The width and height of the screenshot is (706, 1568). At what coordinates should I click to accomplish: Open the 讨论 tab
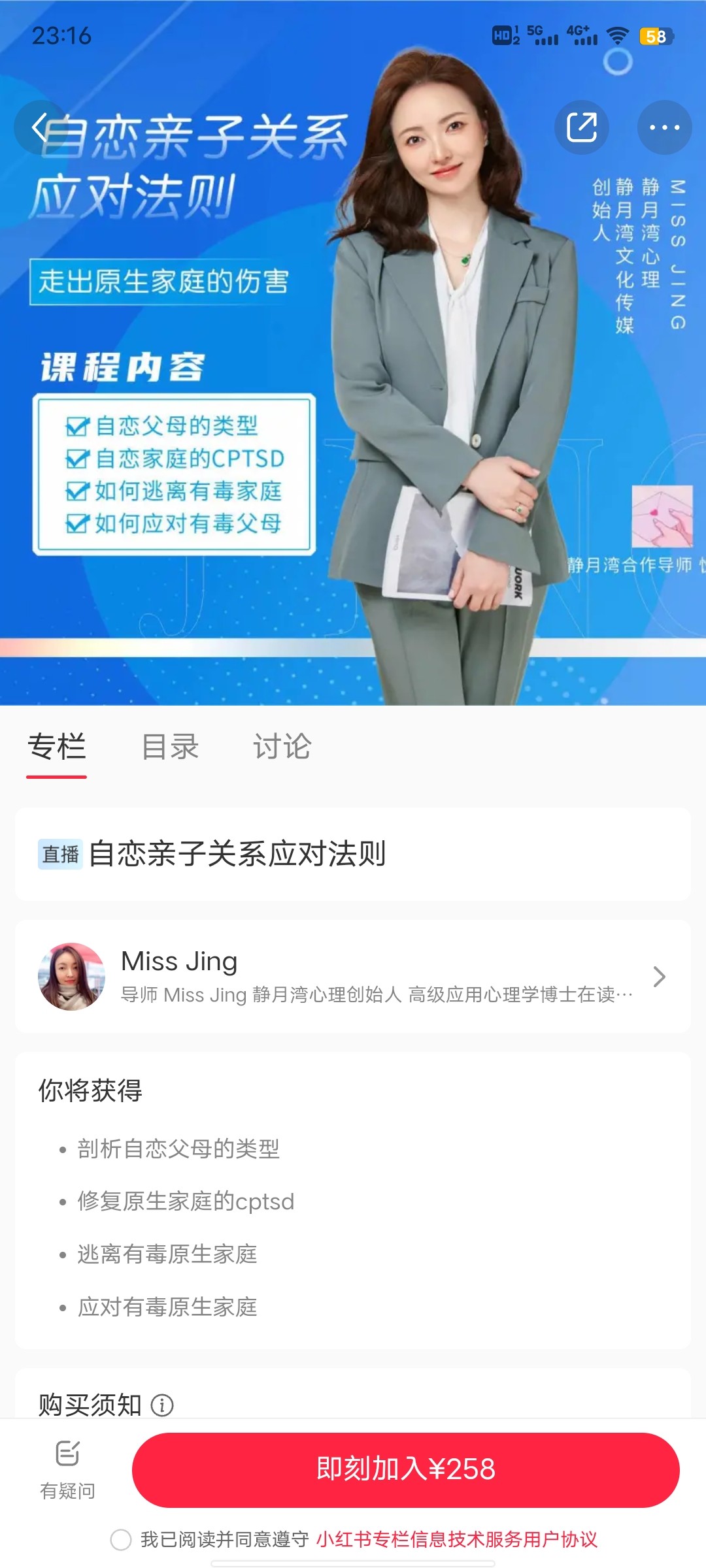pos(282,747)
